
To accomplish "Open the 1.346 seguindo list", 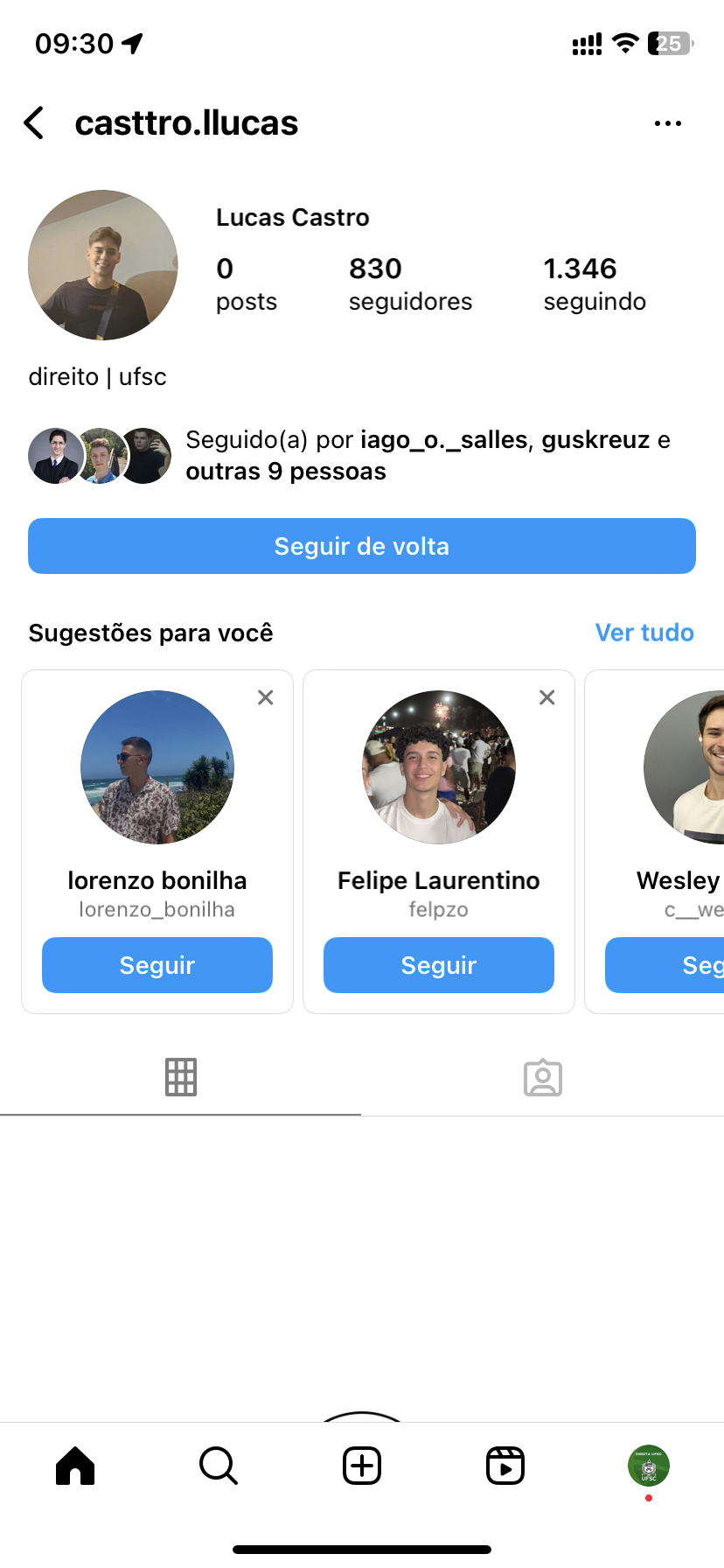I will point(595,283).
